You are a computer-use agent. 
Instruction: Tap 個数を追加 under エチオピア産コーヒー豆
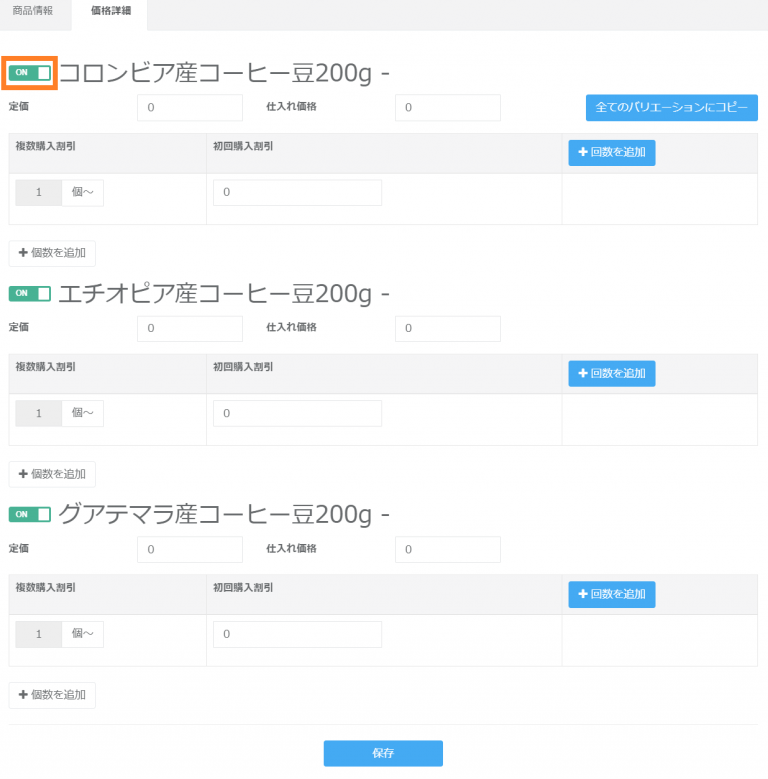tap(52, 474)
